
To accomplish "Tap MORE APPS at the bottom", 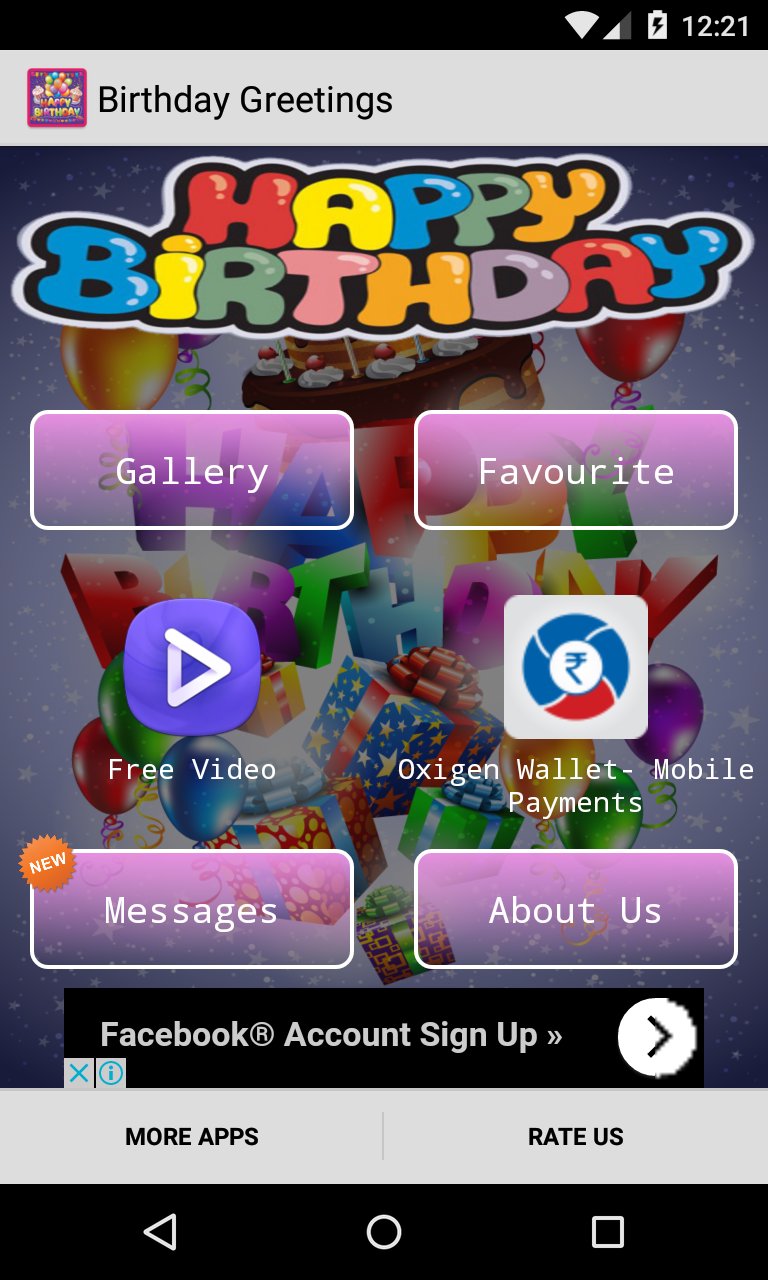I will [191, 1136].
